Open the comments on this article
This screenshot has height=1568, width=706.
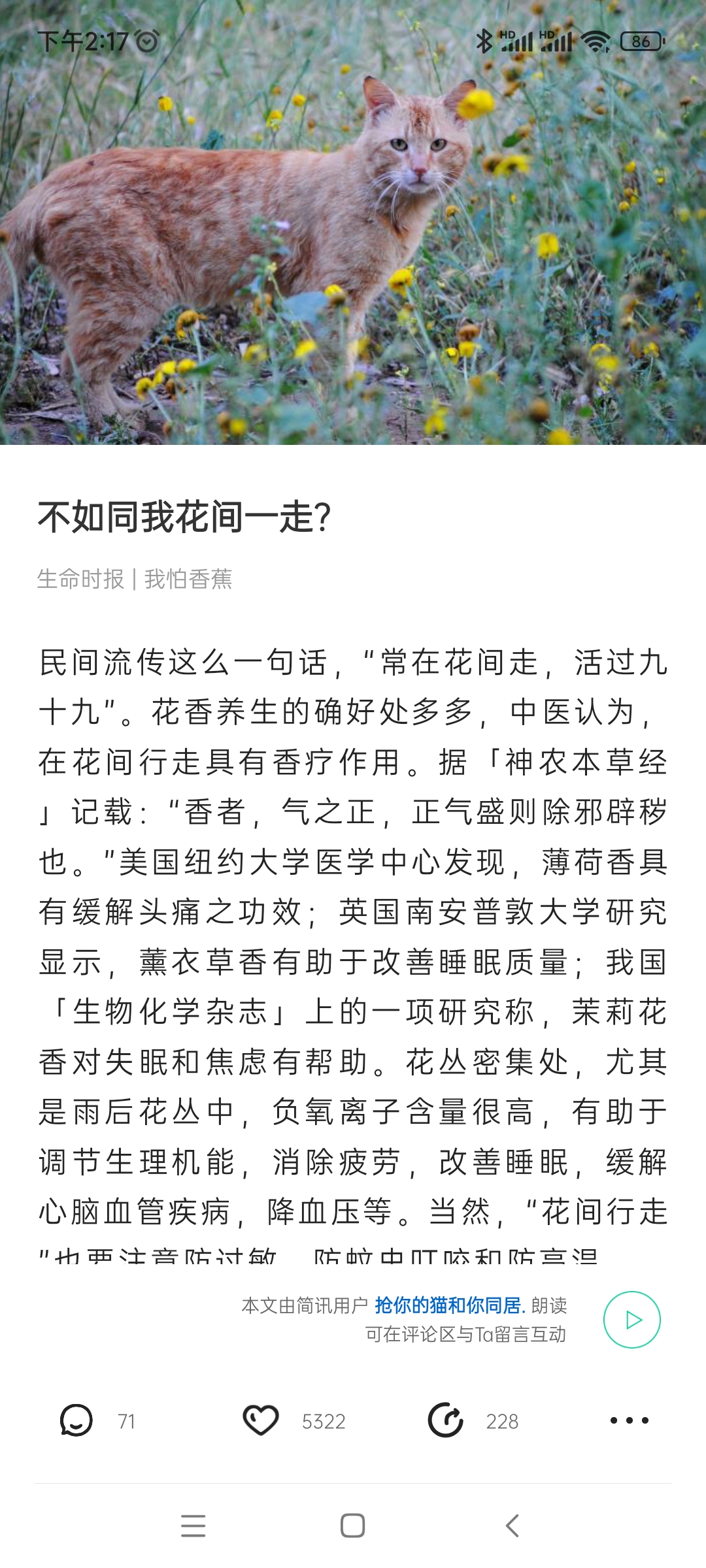[76, 1420]
